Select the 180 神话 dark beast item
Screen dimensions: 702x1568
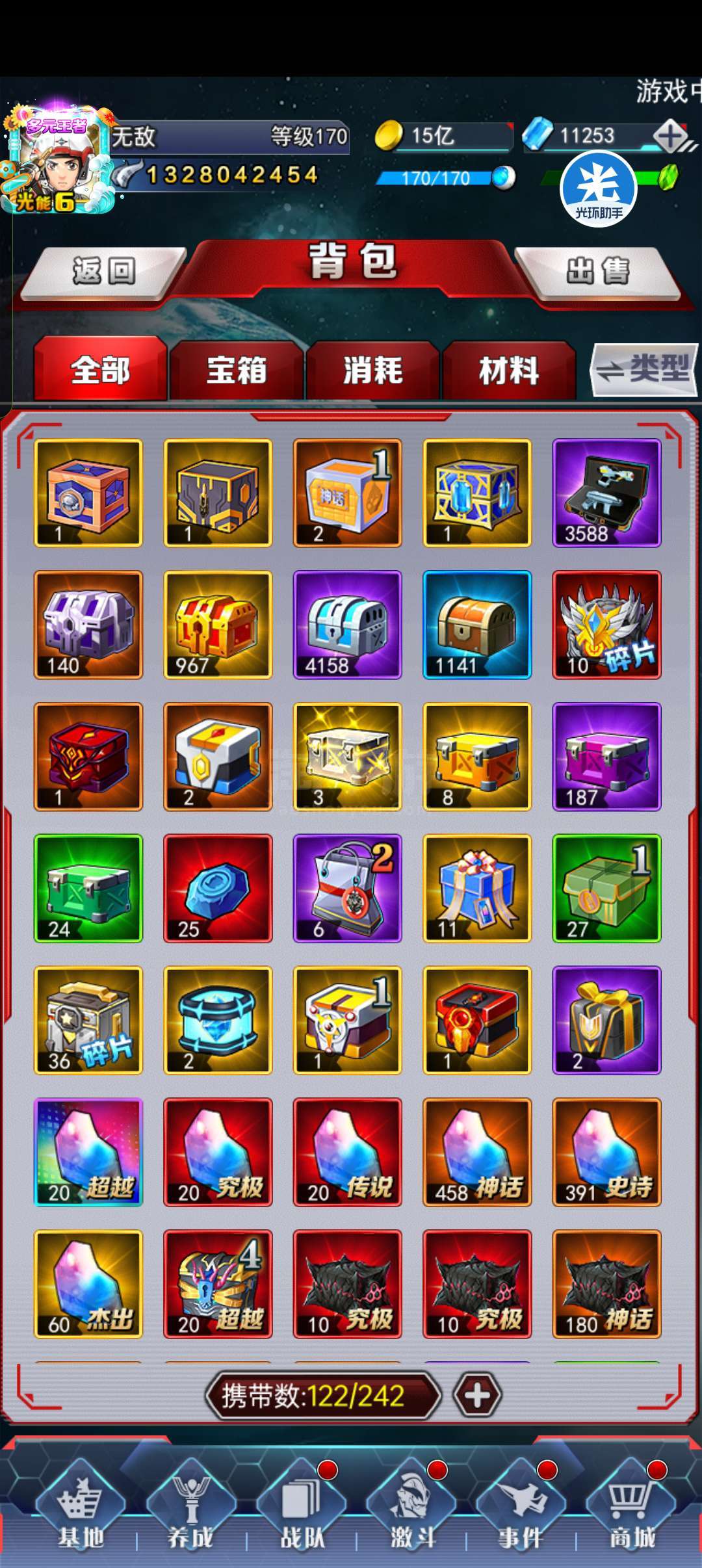[606, 1284]
